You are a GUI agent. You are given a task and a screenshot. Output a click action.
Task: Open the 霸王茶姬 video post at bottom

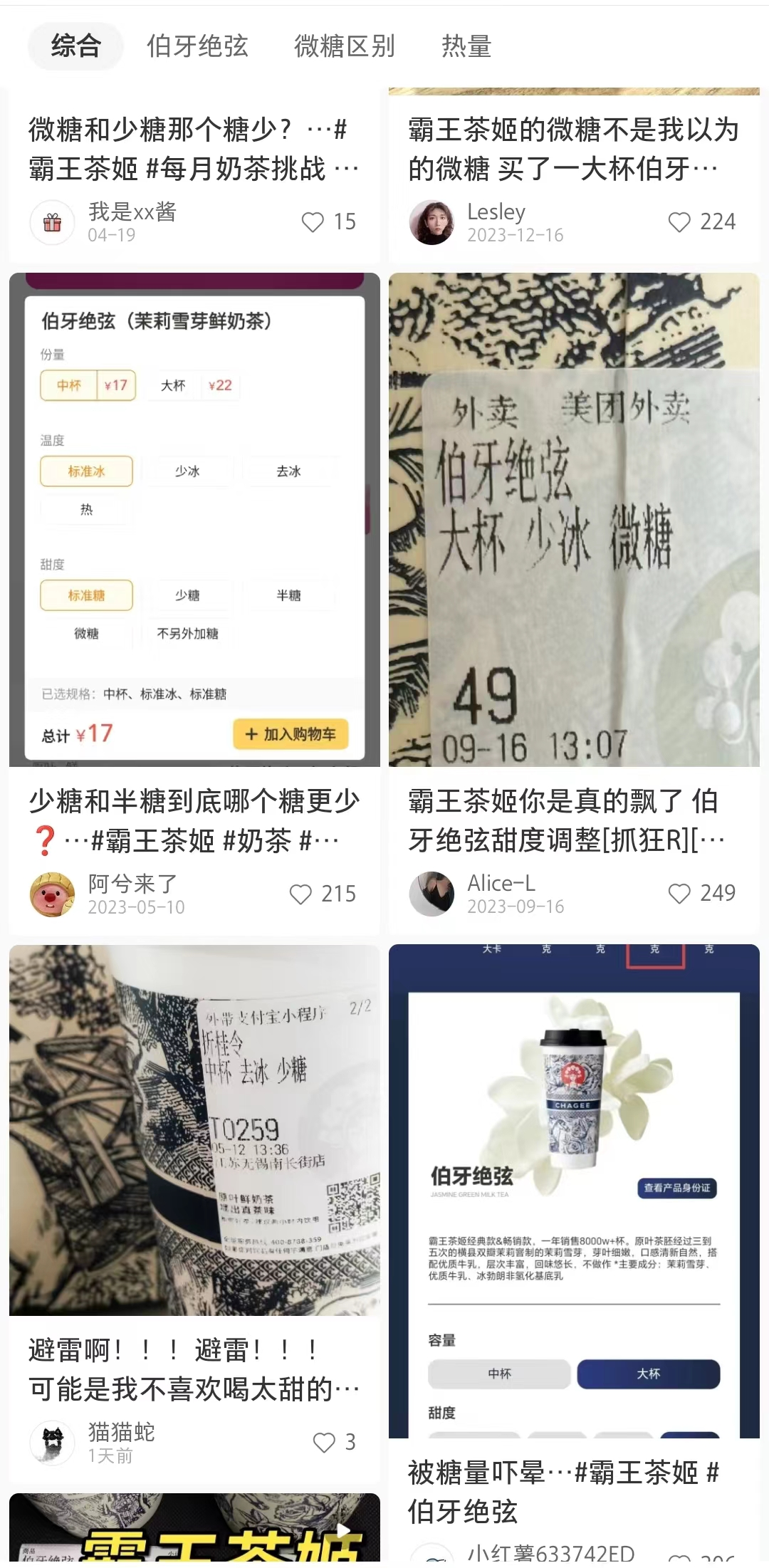(x=194, y=1531)
